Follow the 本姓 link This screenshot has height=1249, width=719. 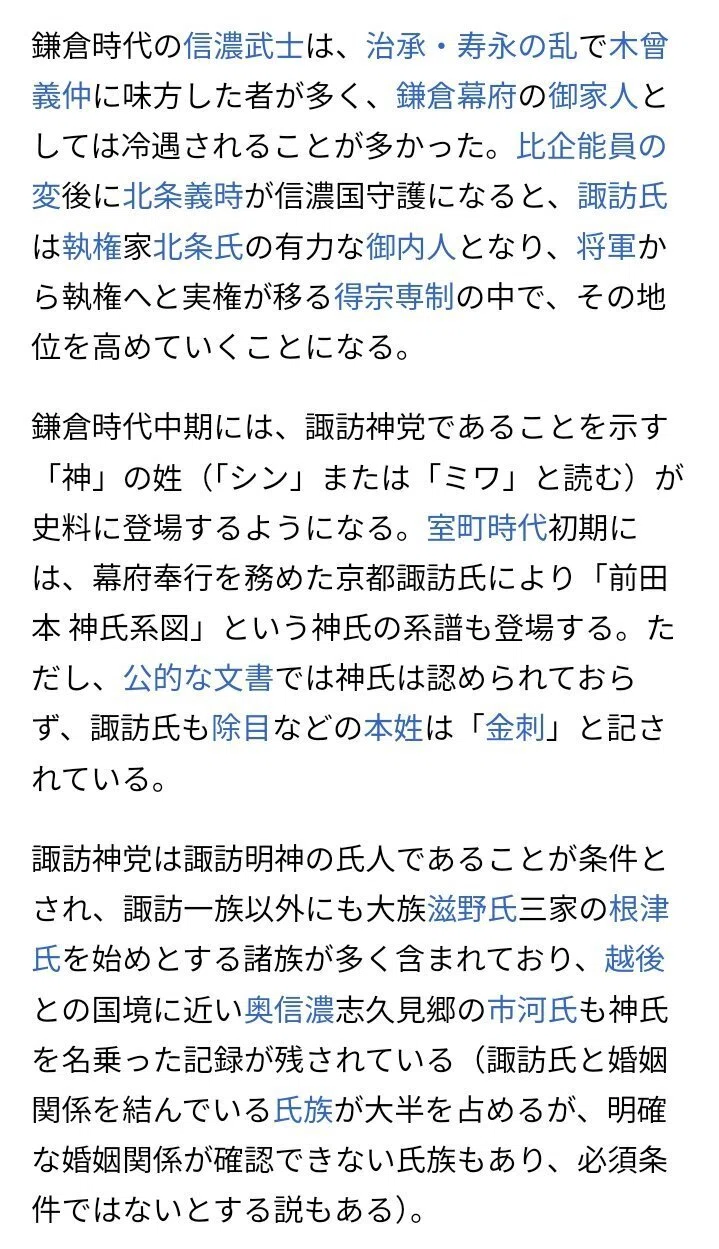[x=395, y=727]
